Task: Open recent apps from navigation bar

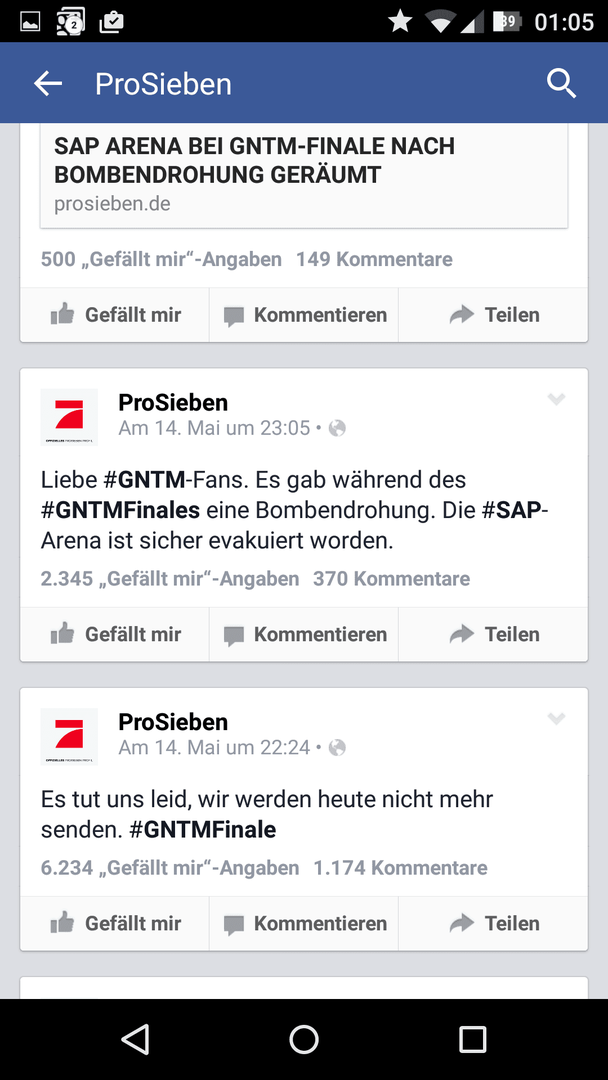Action: tap(472, 1039)
